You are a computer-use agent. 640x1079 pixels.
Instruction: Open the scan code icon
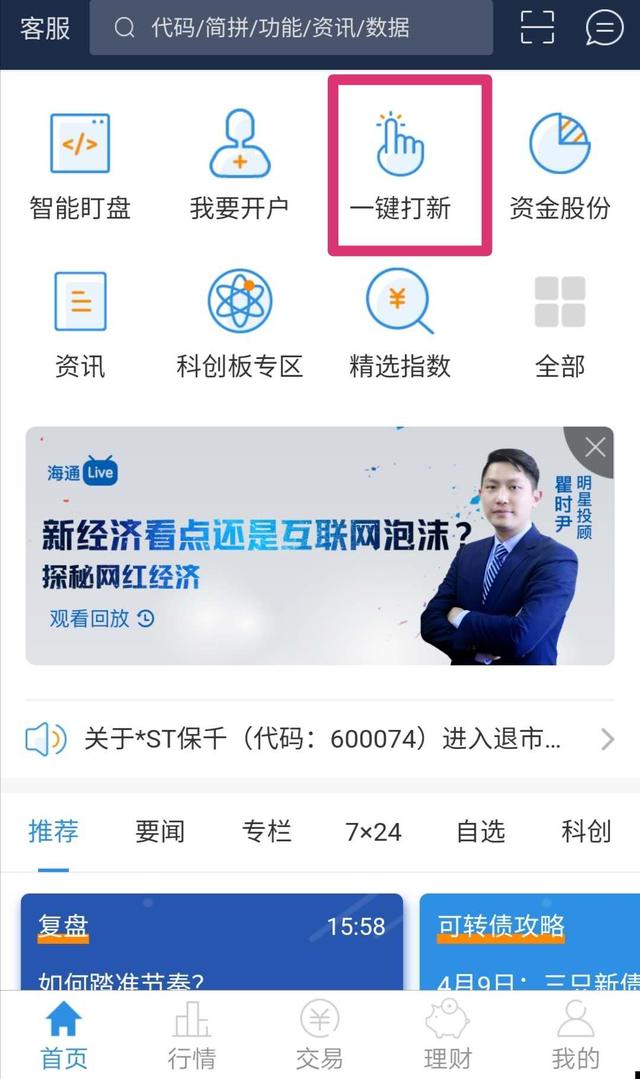(537, 28)
